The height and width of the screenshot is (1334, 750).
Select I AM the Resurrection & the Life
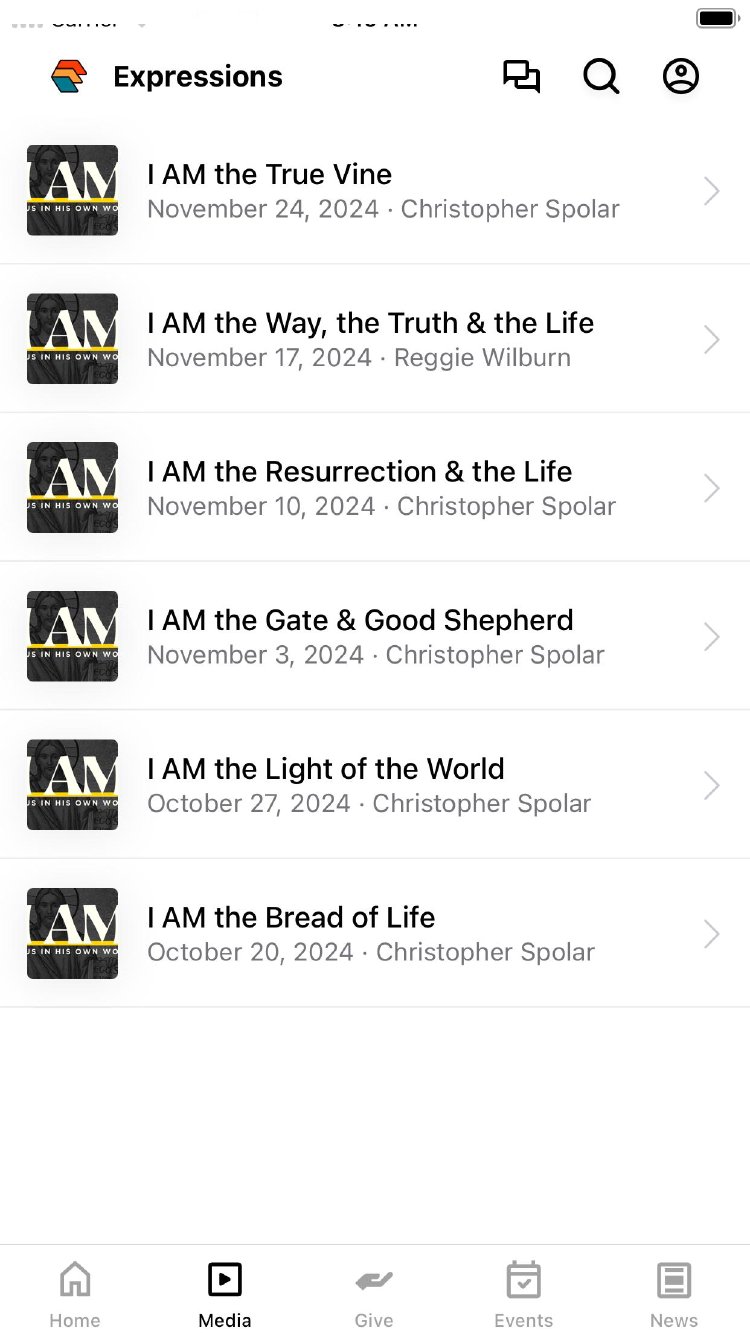coord(375,487)
